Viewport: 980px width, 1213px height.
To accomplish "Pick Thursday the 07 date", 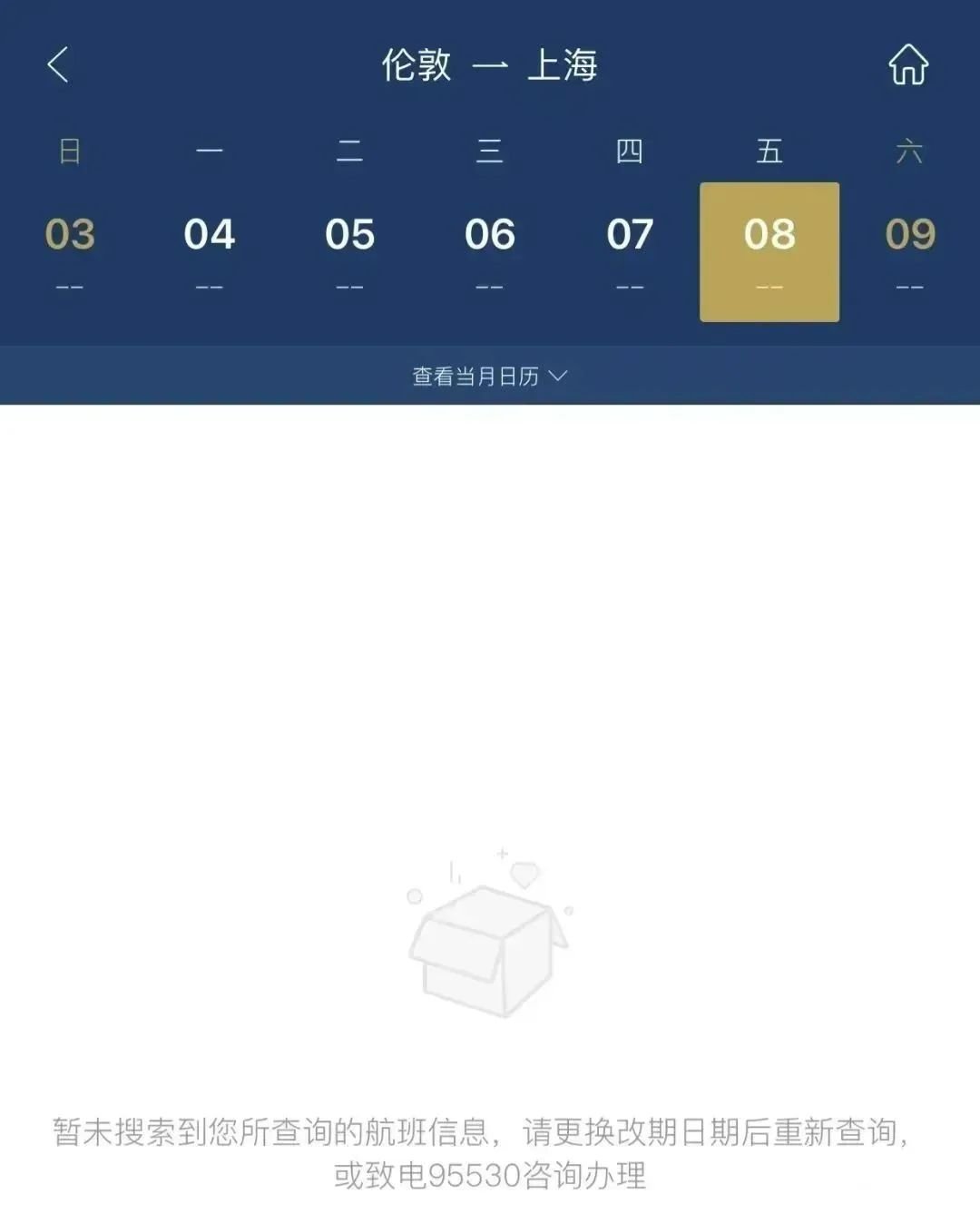I will coord(630,236).
